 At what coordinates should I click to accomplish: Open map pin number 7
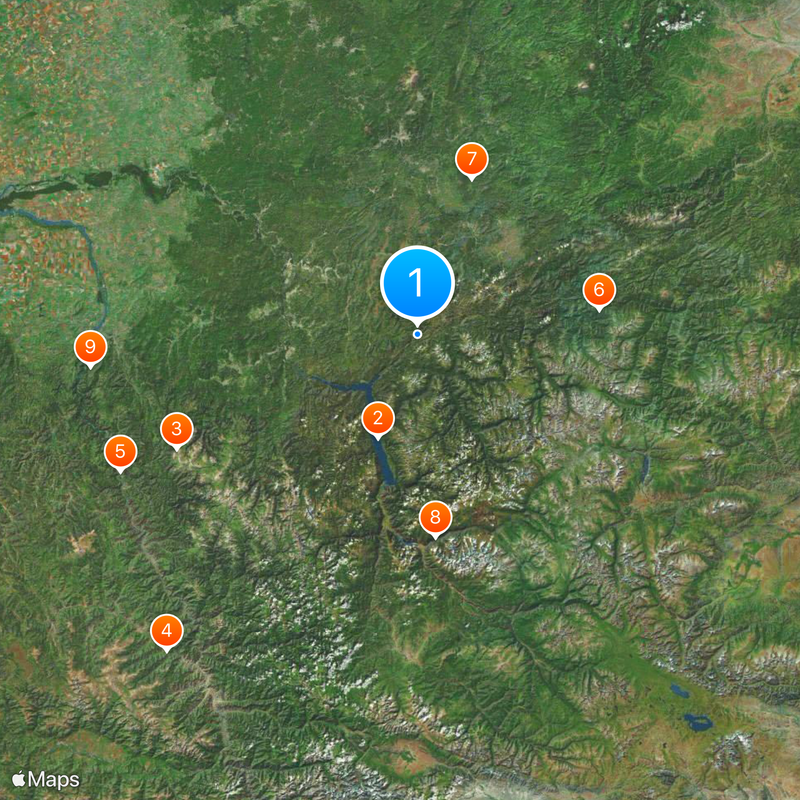point(471,159)
